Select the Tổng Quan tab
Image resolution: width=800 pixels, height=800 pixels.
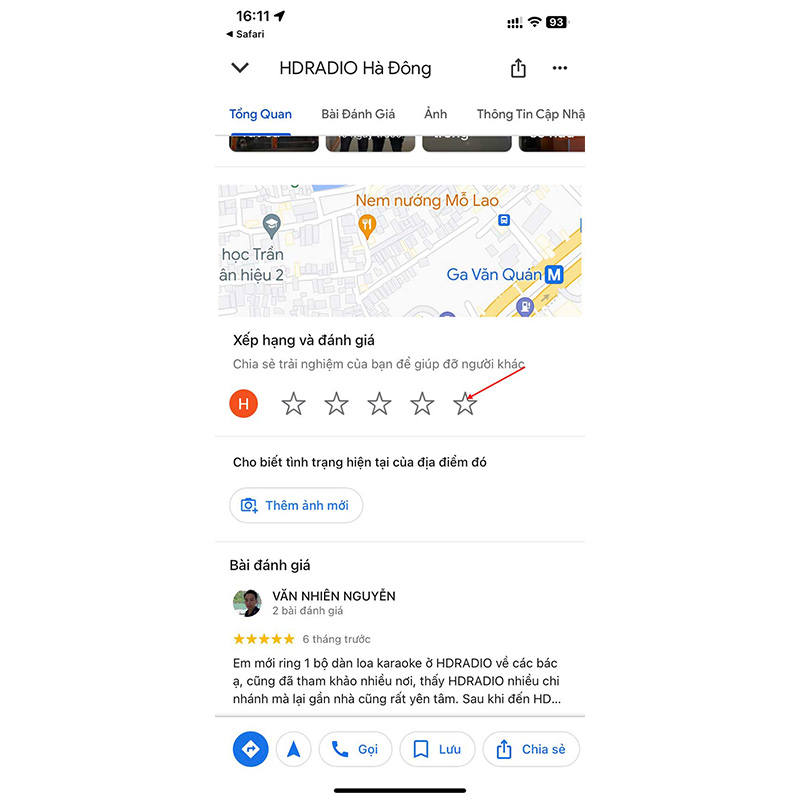pos(260,114)
